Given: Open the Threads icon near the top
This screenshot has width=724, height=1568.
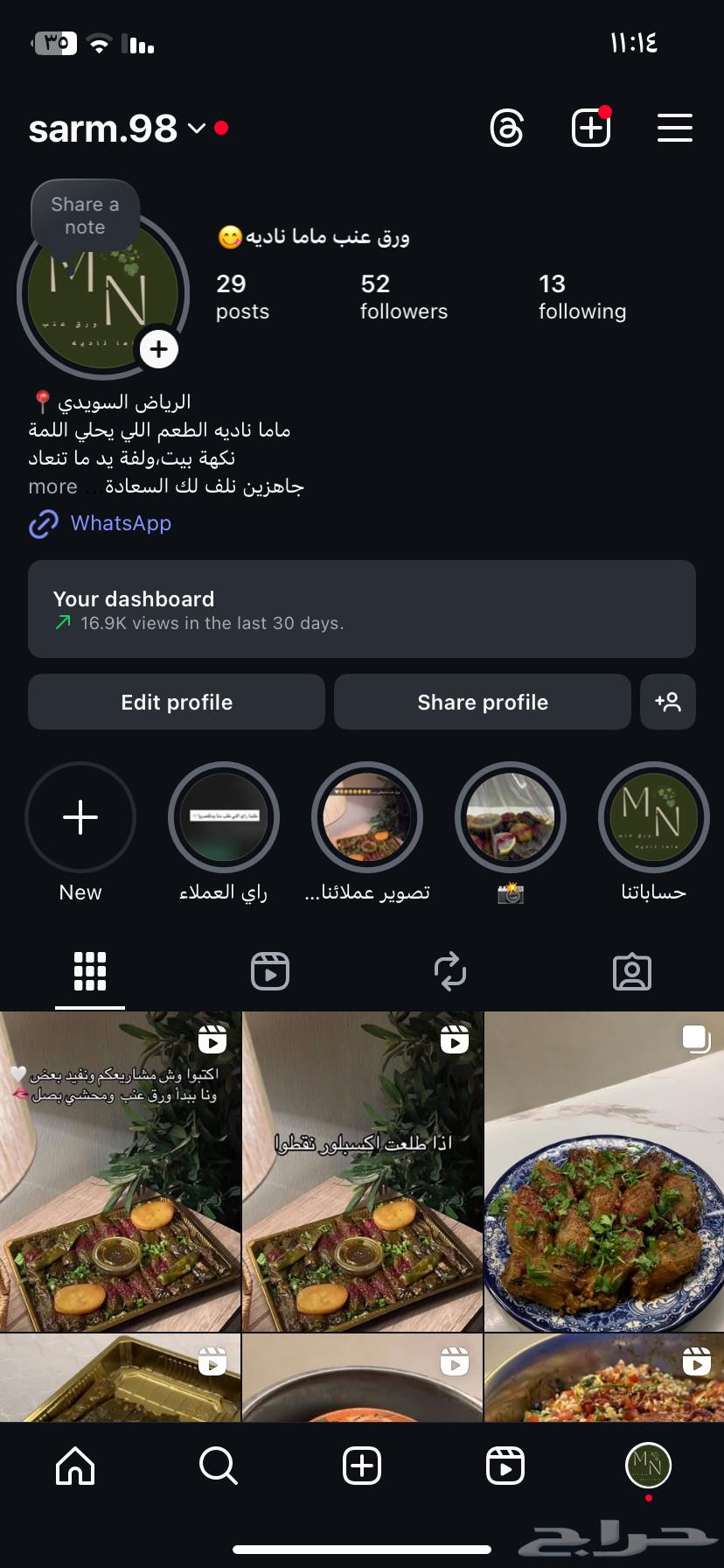Looking at the screenshot, I should [507, 128].
